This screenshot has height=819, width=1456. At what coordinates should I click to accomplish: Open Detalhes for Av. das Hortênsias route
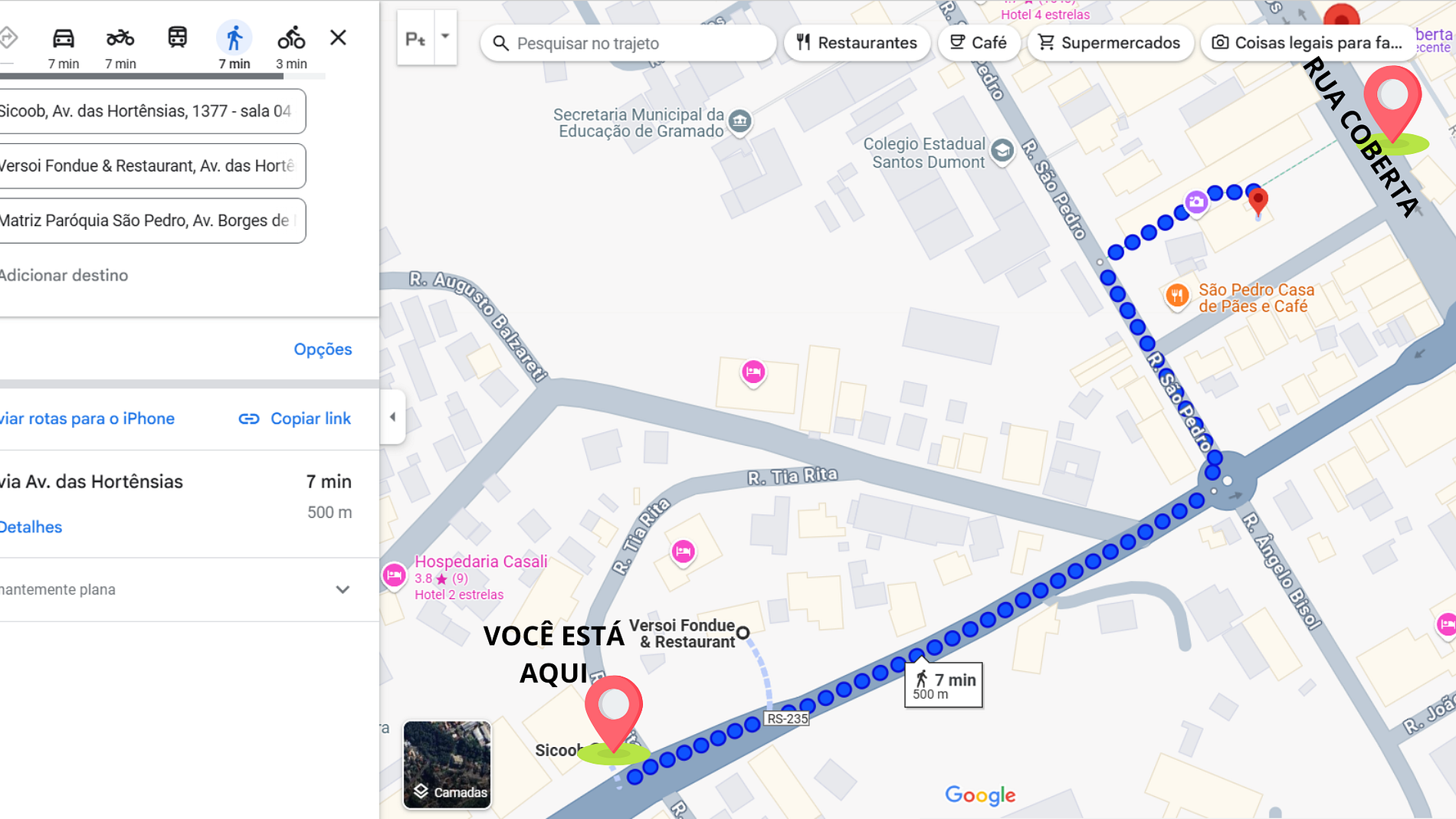pyautogui.click(x=31, y=527)
